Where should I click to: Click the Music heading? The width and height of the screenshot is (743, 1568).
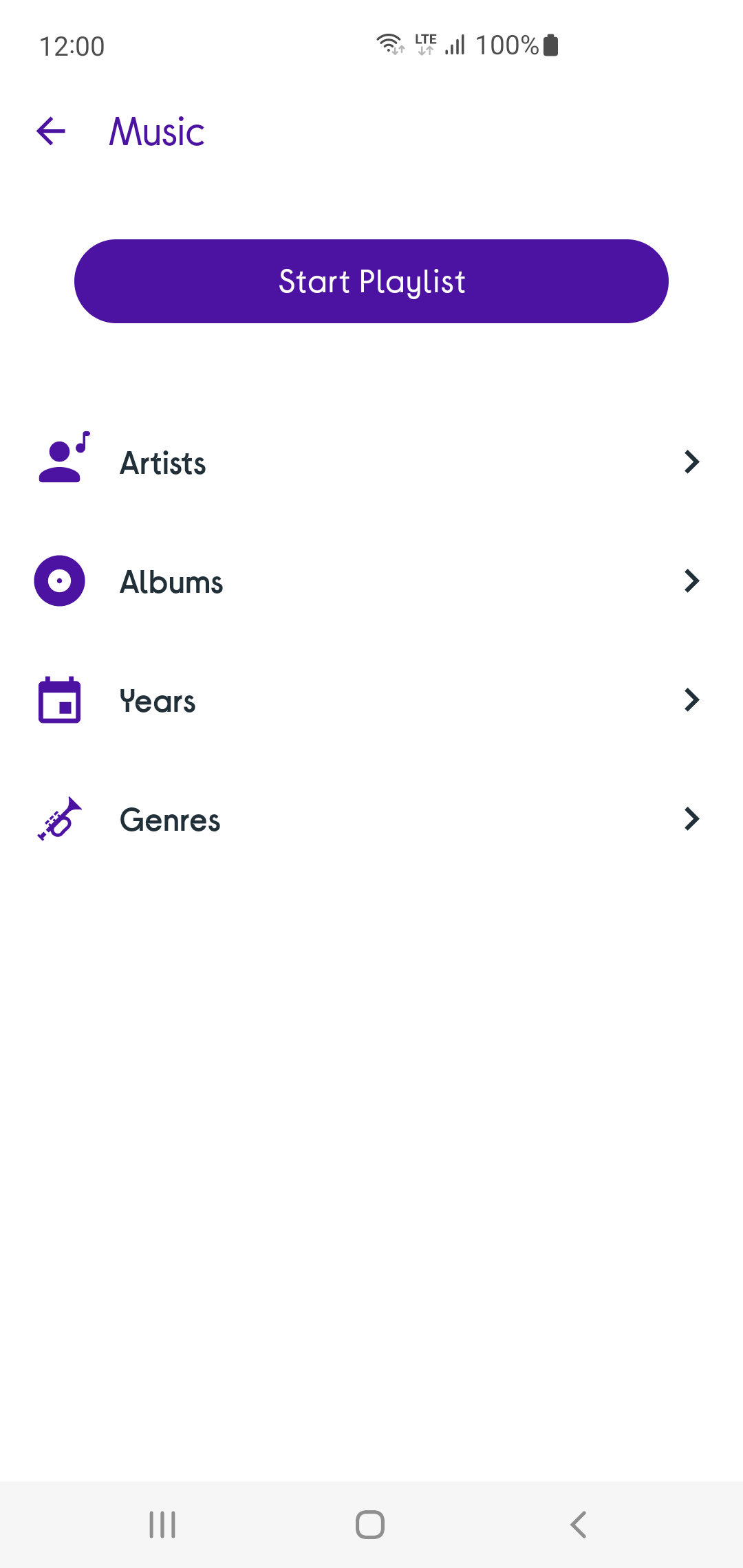click(x=155, y=131)
